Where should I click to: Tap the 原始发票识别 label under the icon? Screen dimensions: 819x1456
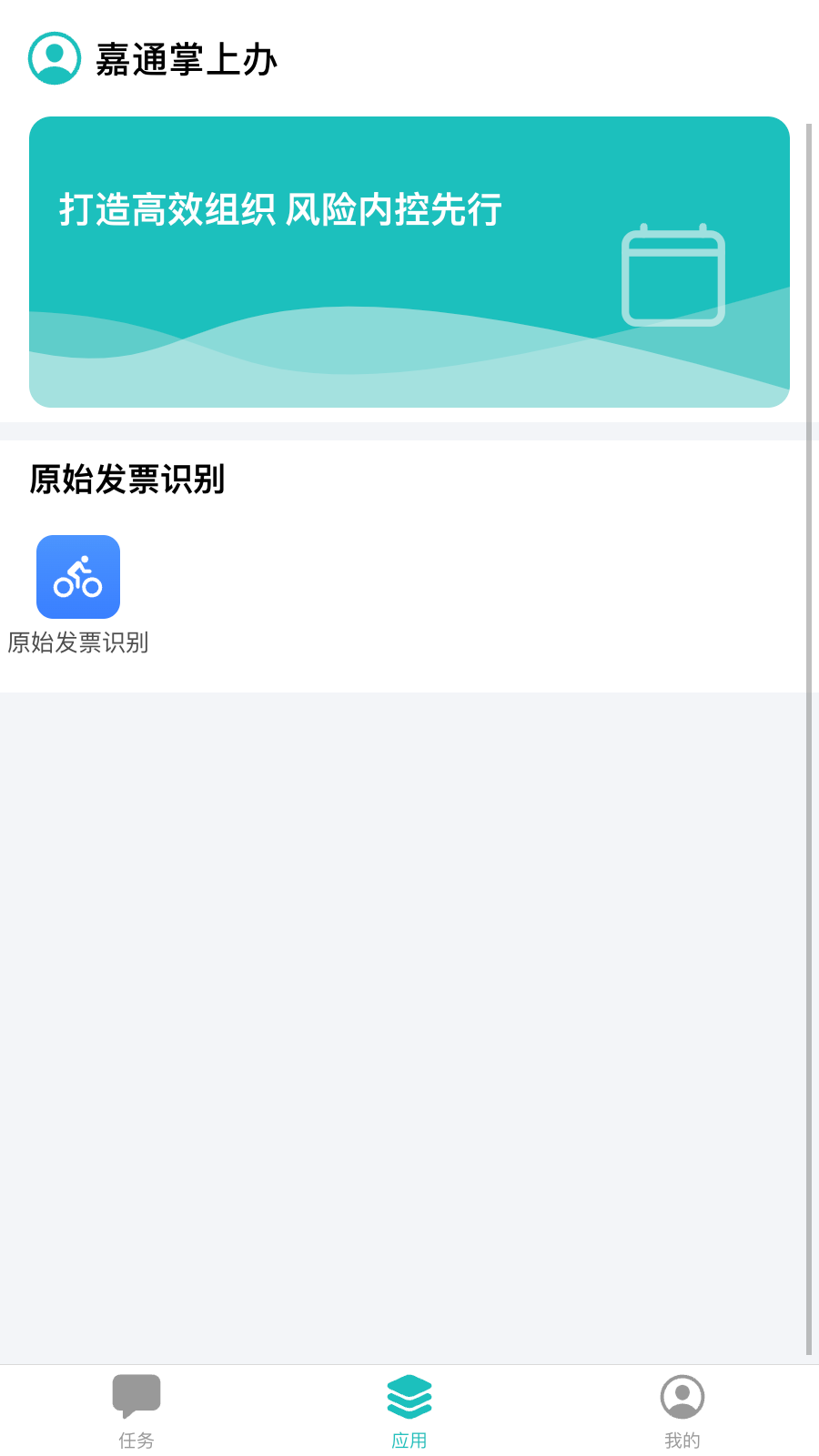(x=77, y=643)
